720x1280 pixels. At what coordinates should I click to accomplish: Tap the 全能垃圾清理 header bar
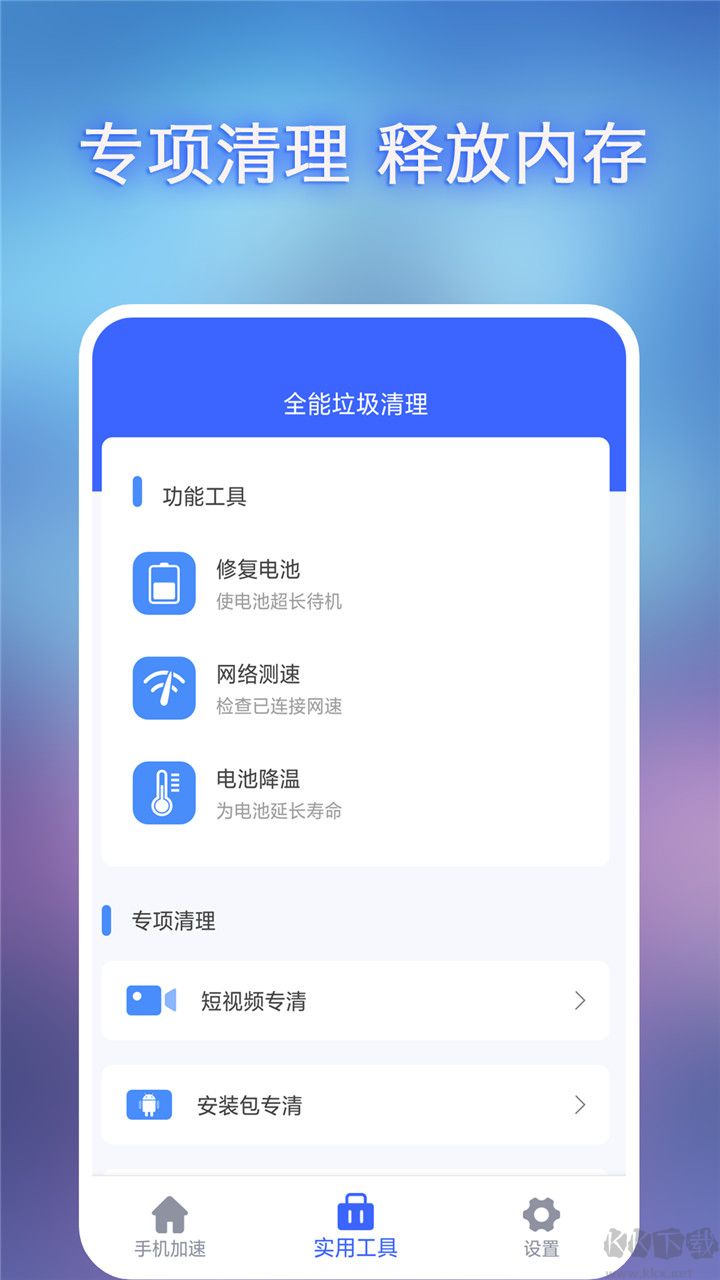pos(355,405)
